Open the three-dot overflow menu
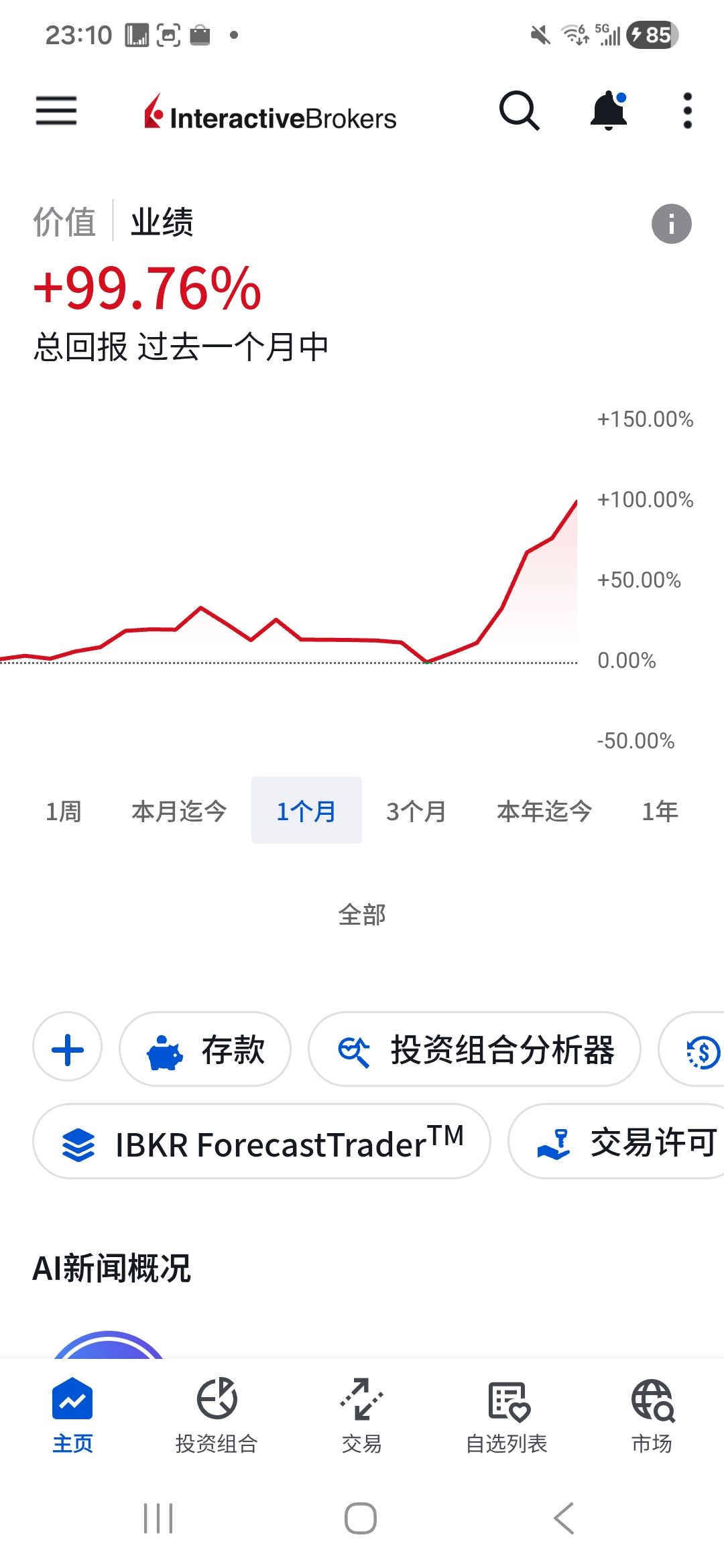The image size is (724, 1568). click(x=687, y=111)
